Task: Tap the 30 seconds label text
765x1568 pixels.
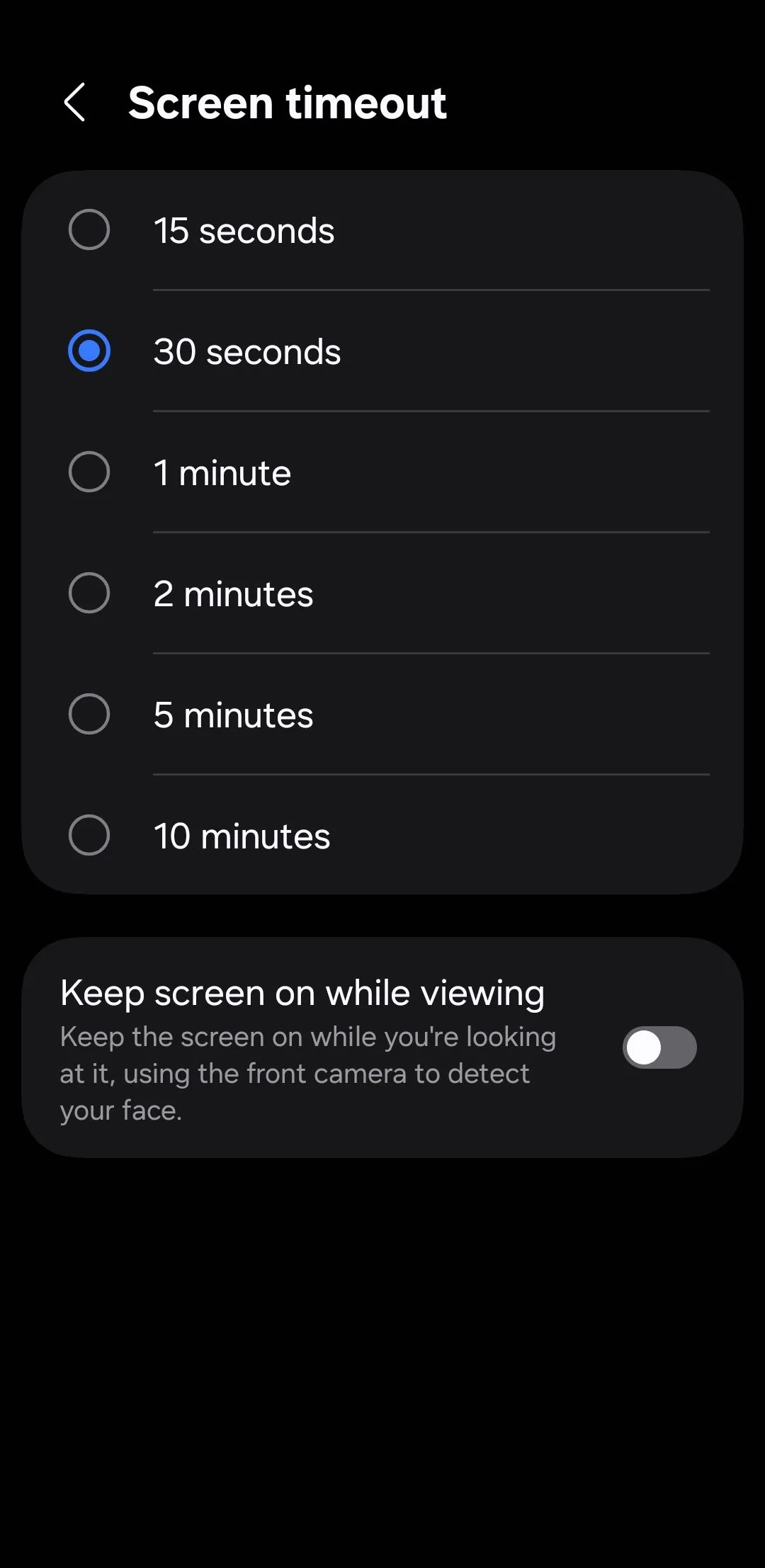Action: click(x=247, y=351)
